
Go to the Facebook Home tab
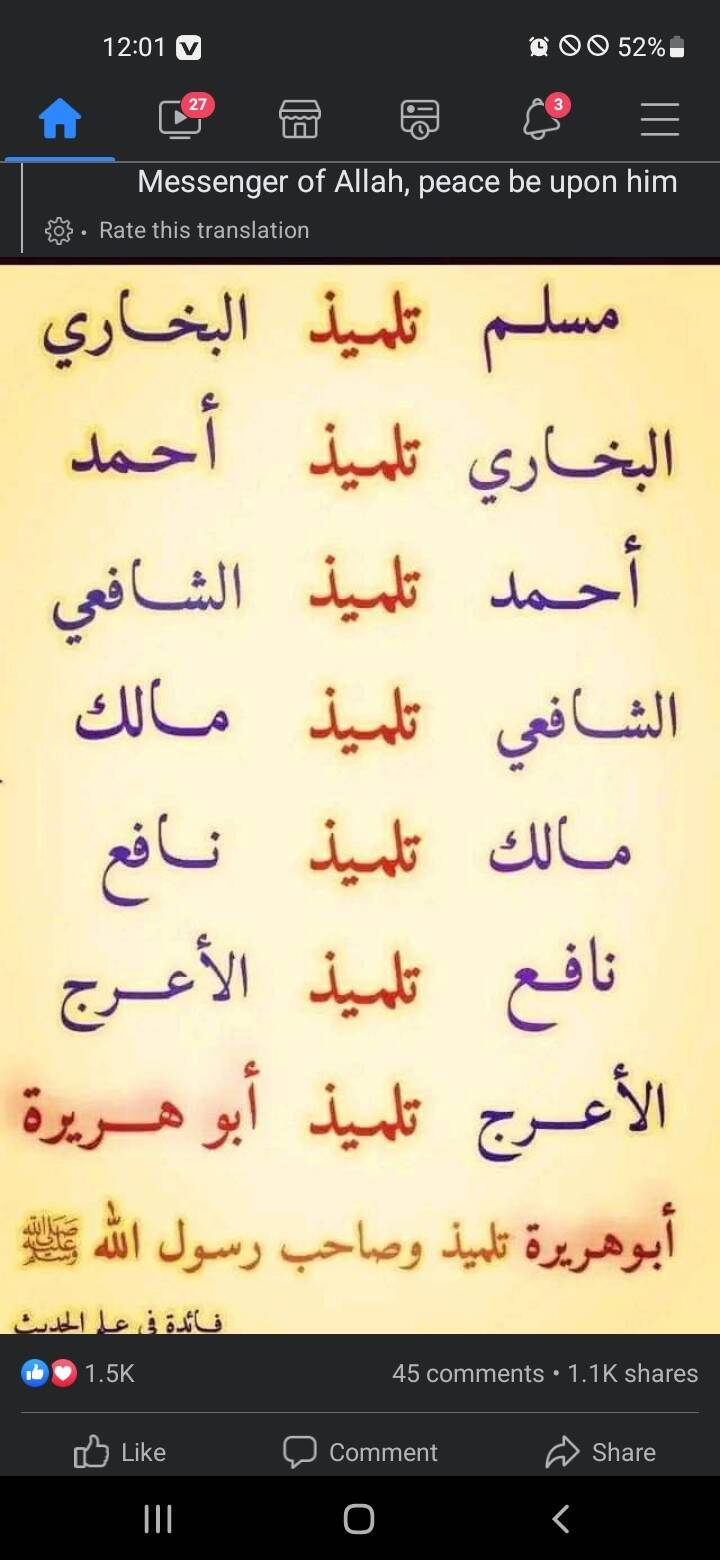click(x=59, y=120)
